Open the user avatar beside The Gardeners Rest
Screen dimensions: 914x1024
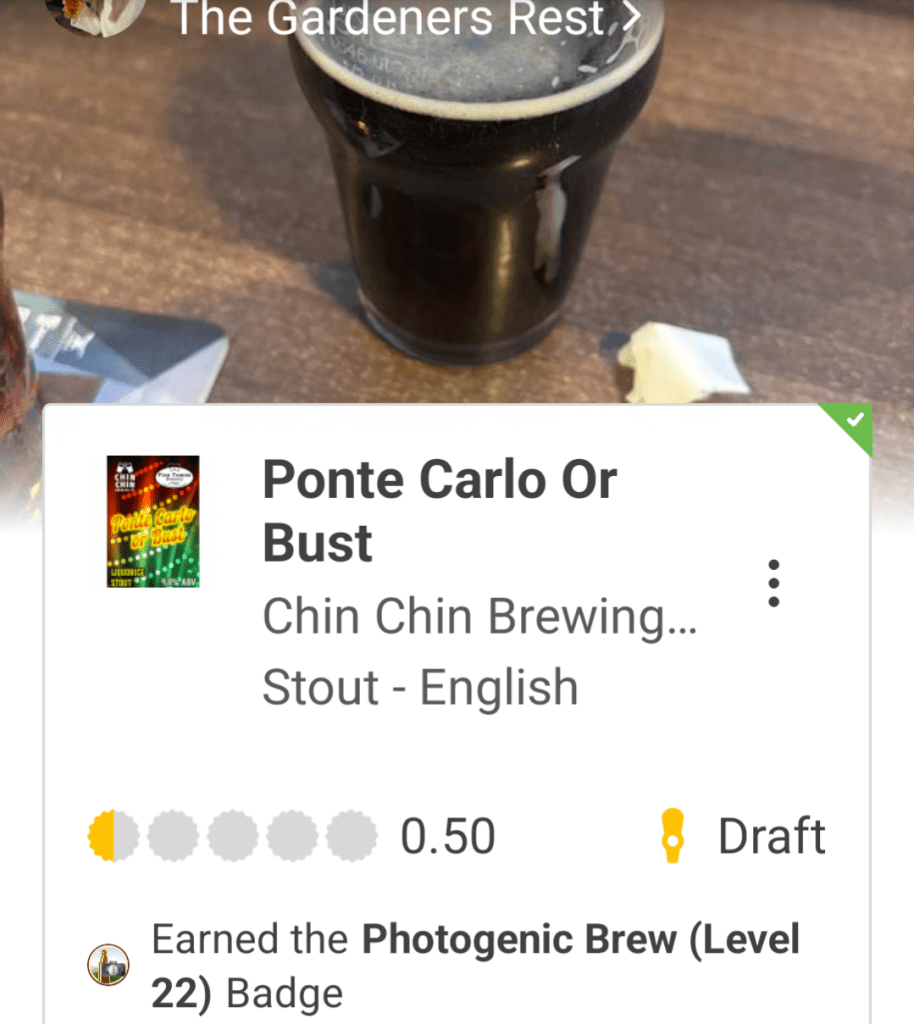point(101,14)
